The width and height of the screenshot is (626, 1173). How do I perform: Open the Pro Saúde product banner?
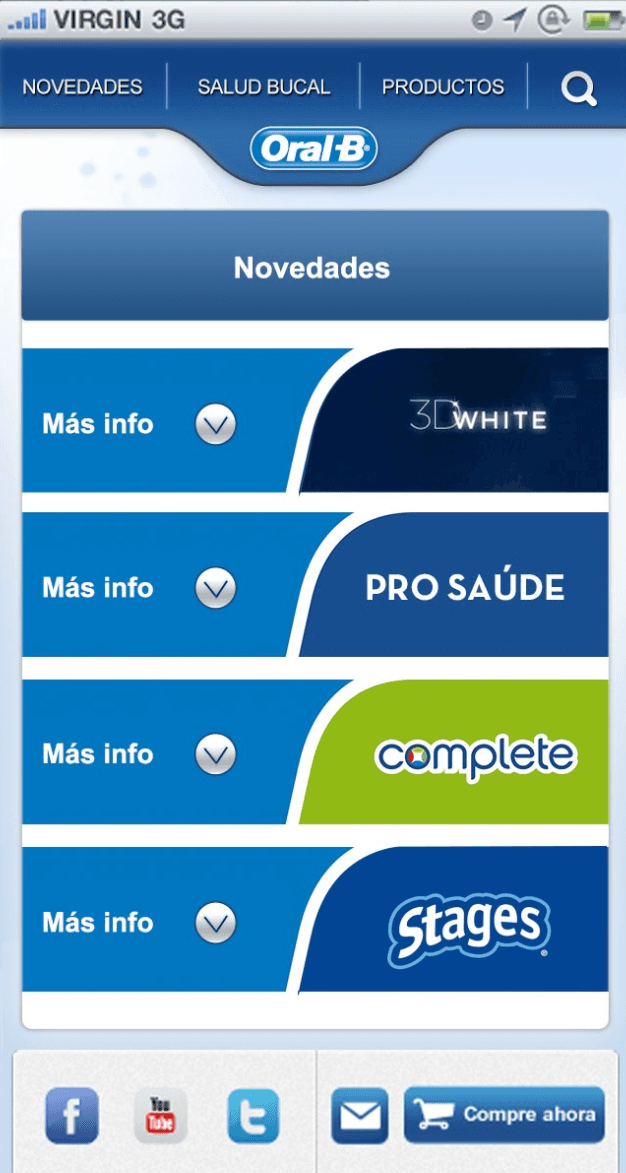(465, 587)
